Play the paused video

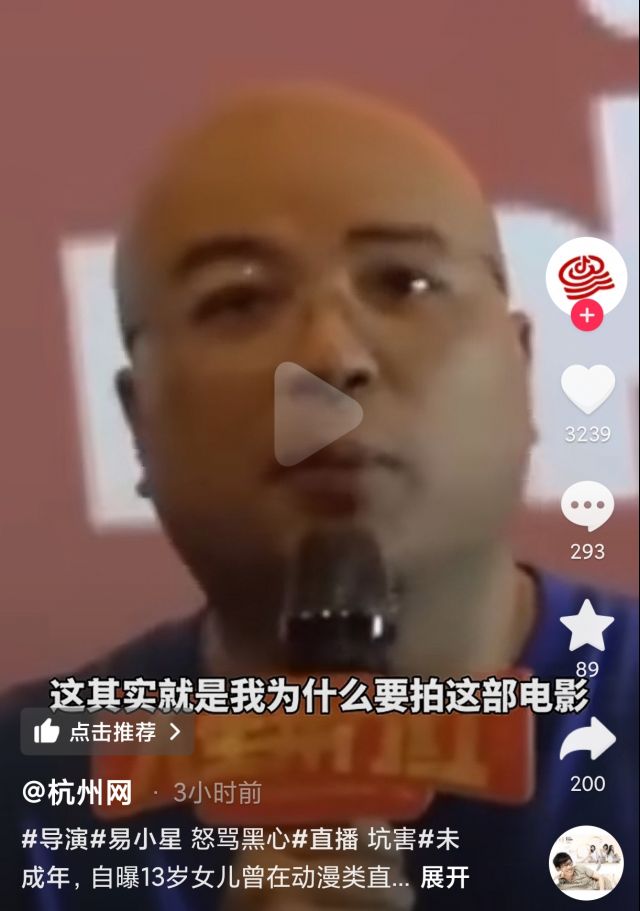coord(318,414)
